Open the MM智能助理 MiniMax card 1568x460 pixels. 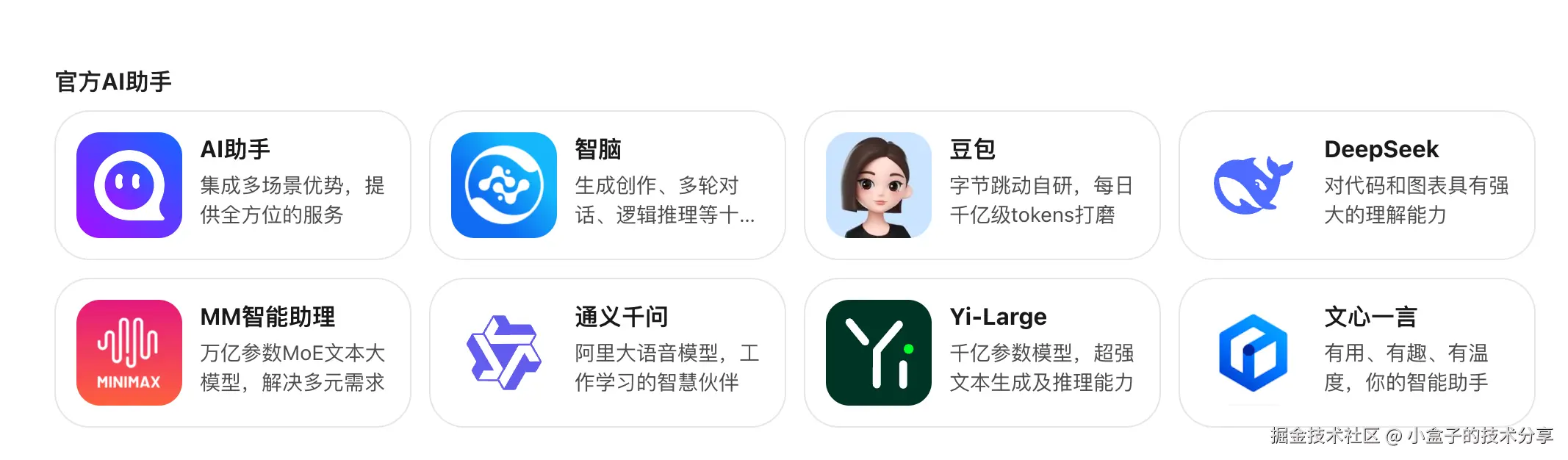(232, 353)
